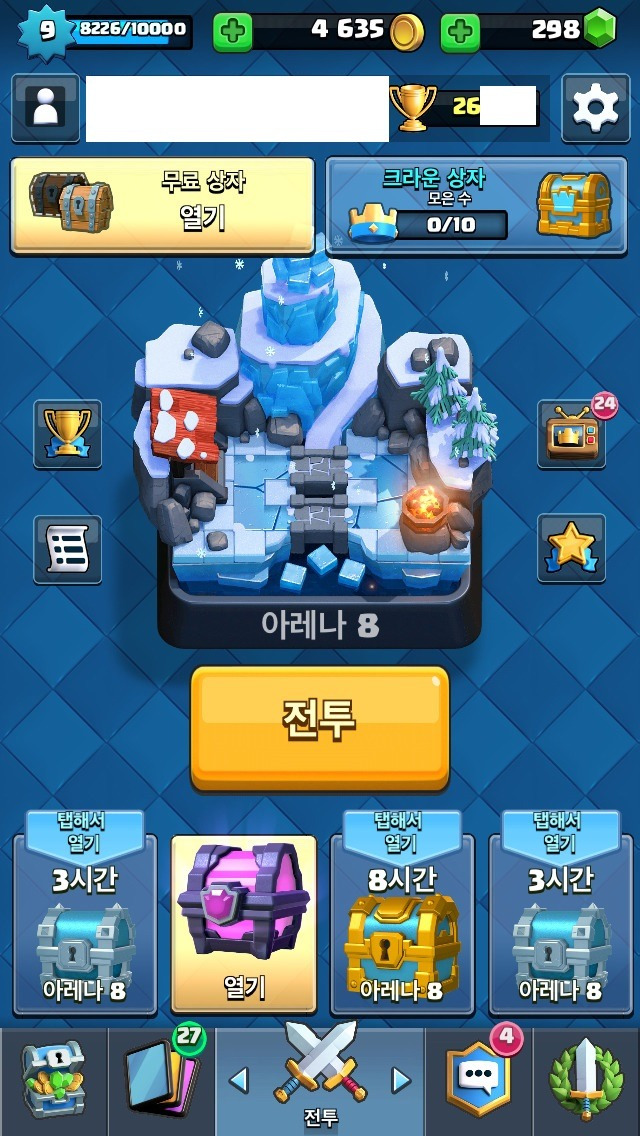This screenshot has width=640, height=1136.
Task: Unlock the 8시간 golden chest
Action: pos(402,913)
